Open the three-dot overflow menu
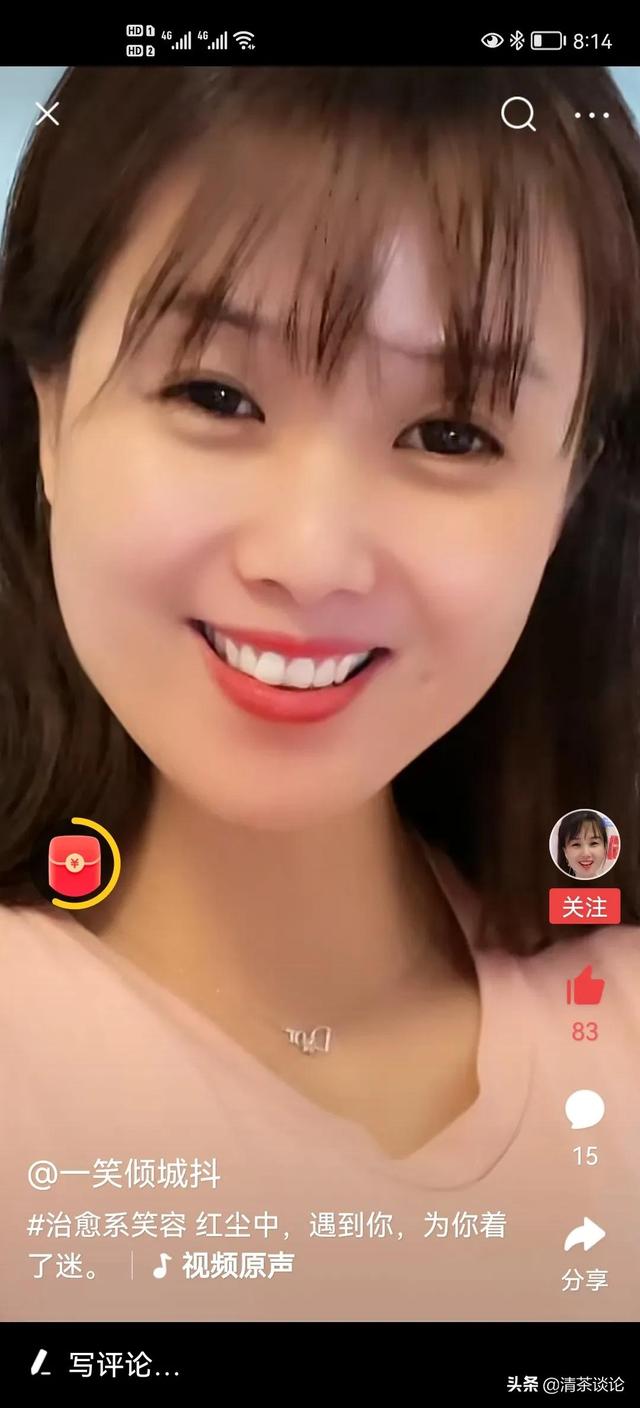 point(591,116)
